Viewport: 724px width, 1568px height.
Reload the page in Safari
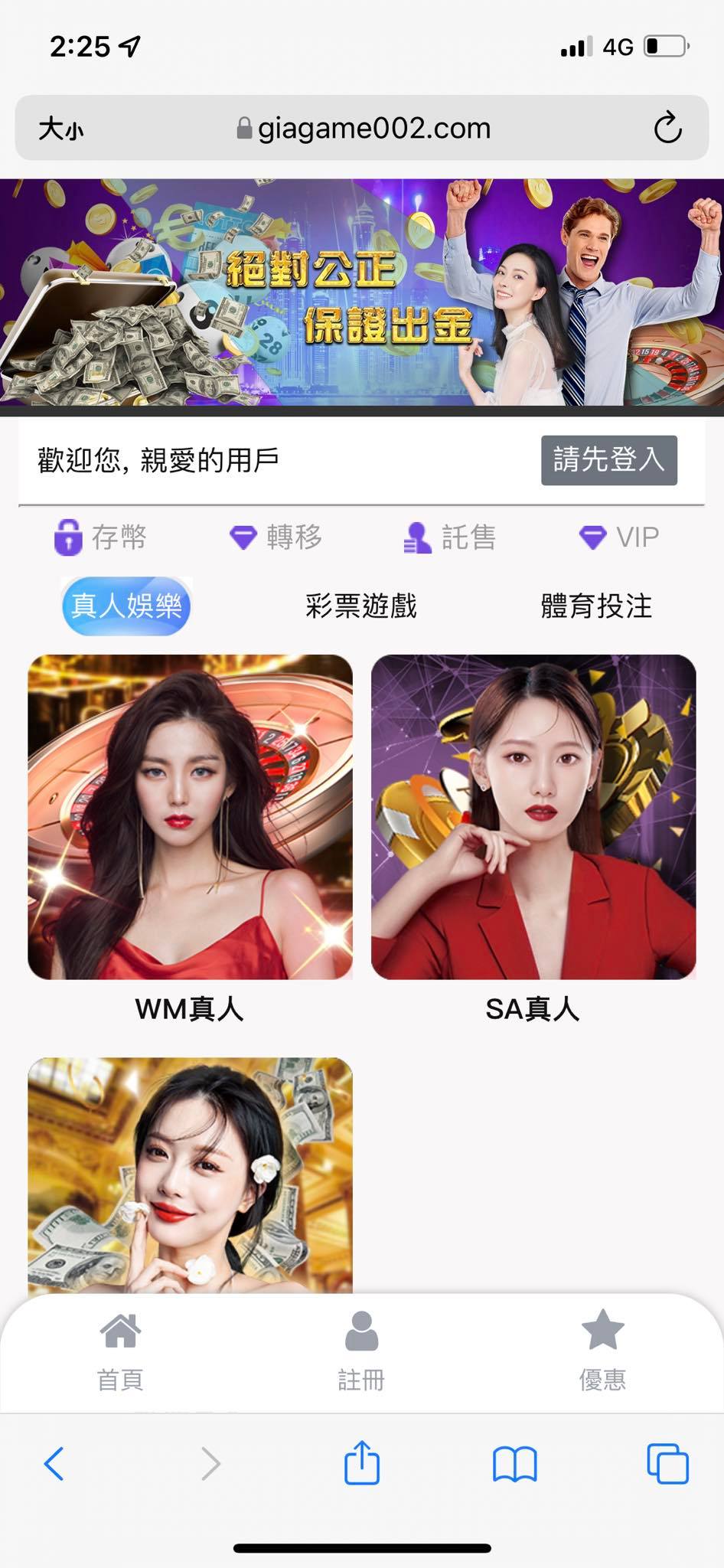point(667,128)
